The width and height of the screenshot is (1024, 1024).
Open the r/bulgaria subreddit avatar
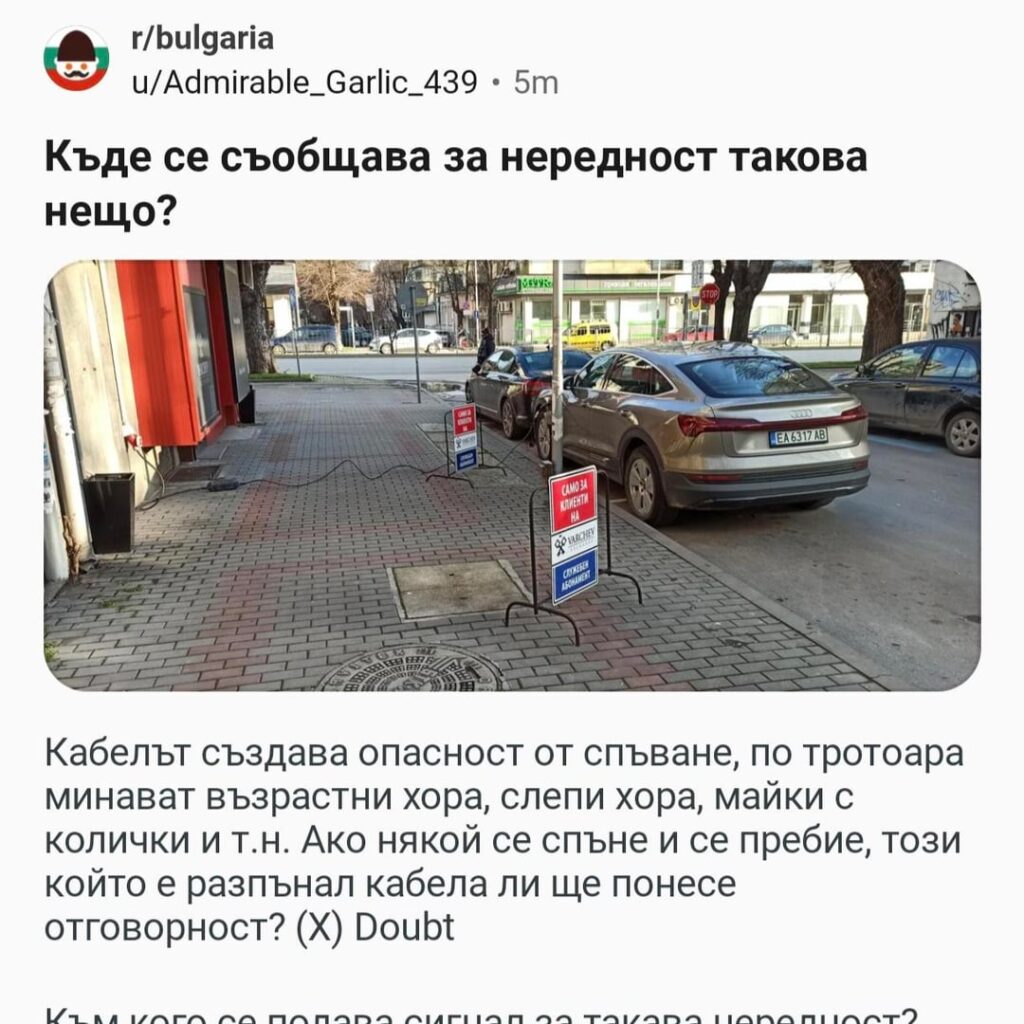(x=76, y=59)
